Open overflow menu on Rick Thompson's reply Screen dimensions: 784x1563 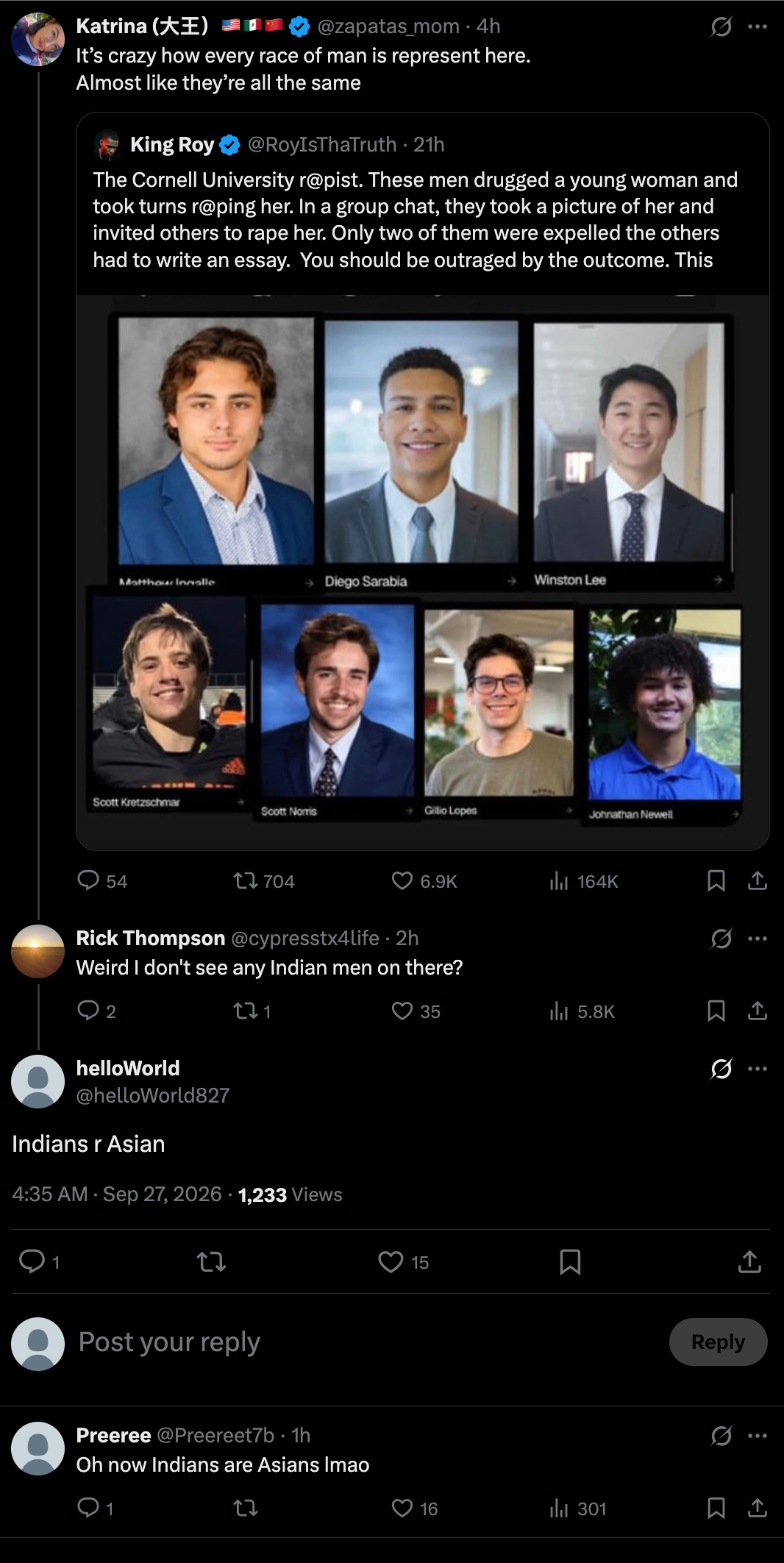758,939
